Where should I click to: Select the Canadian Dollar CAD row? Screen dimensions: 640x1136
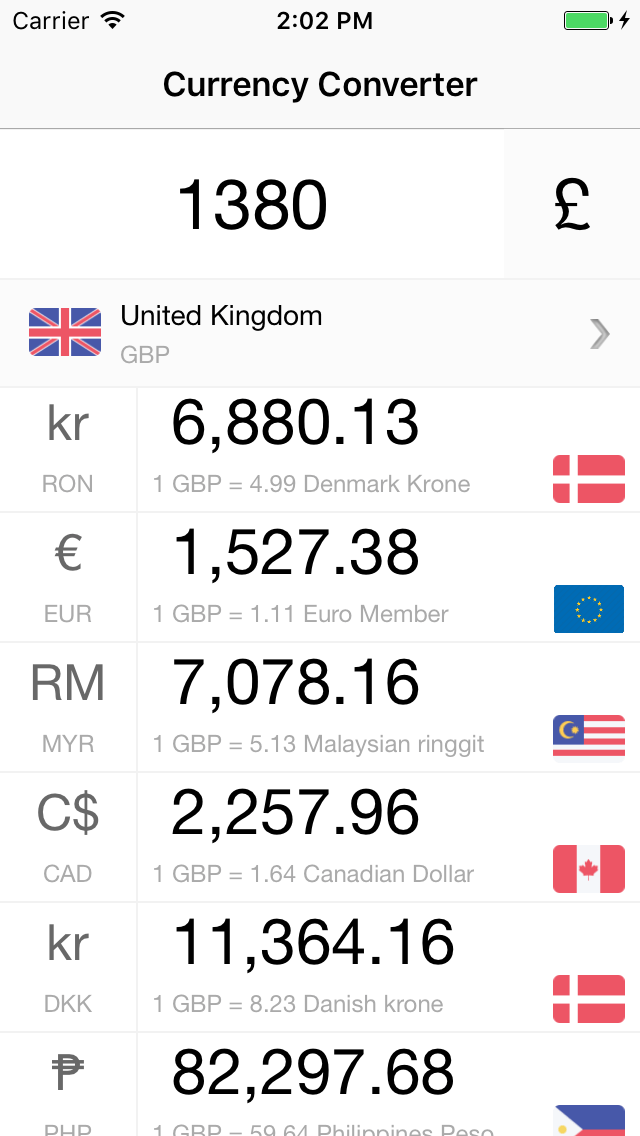(320, 838)
